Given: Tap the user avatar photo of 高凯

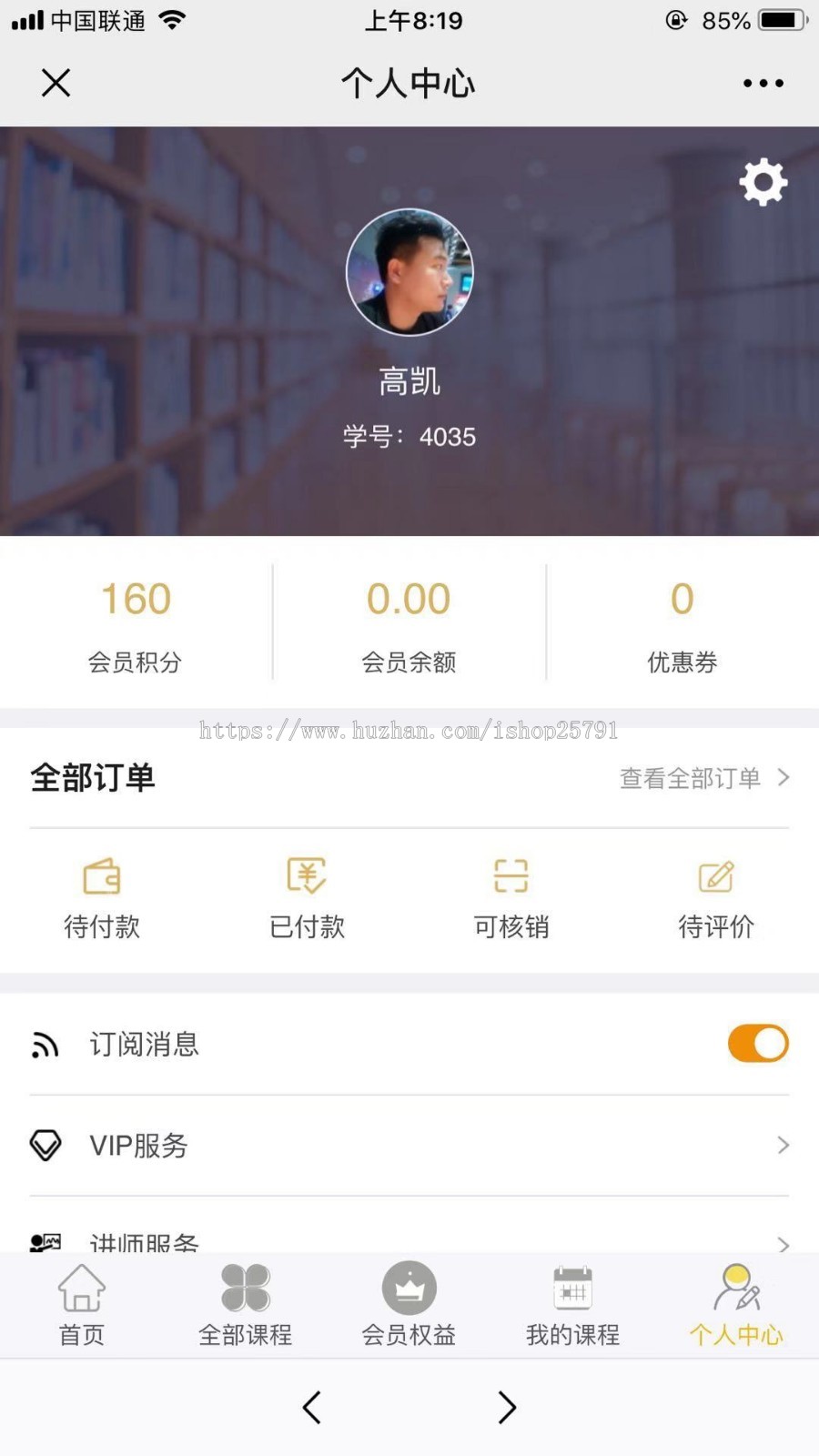Looking at the screenshot, I should (409, 273).
